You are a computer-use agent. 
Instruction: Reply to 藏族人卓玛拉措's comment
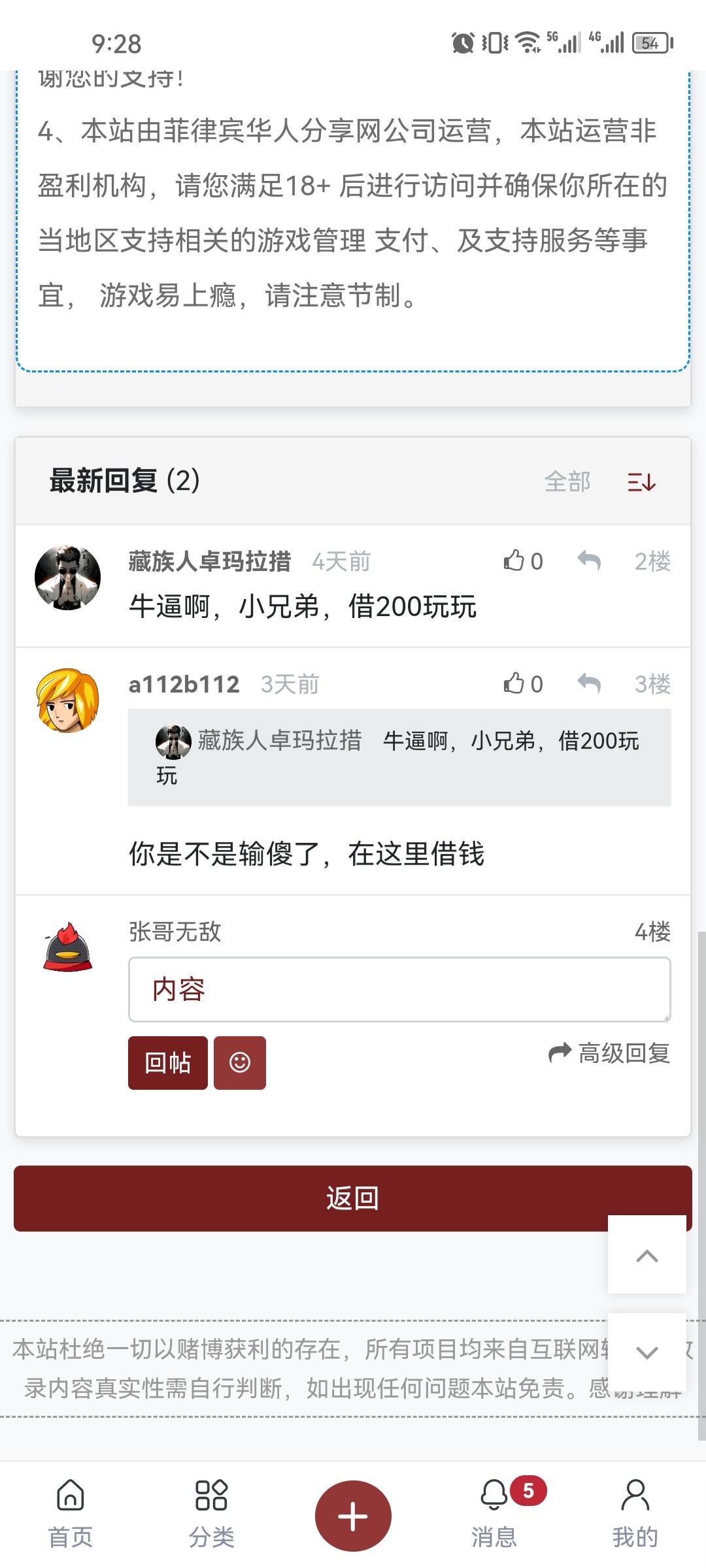point(589,561)
